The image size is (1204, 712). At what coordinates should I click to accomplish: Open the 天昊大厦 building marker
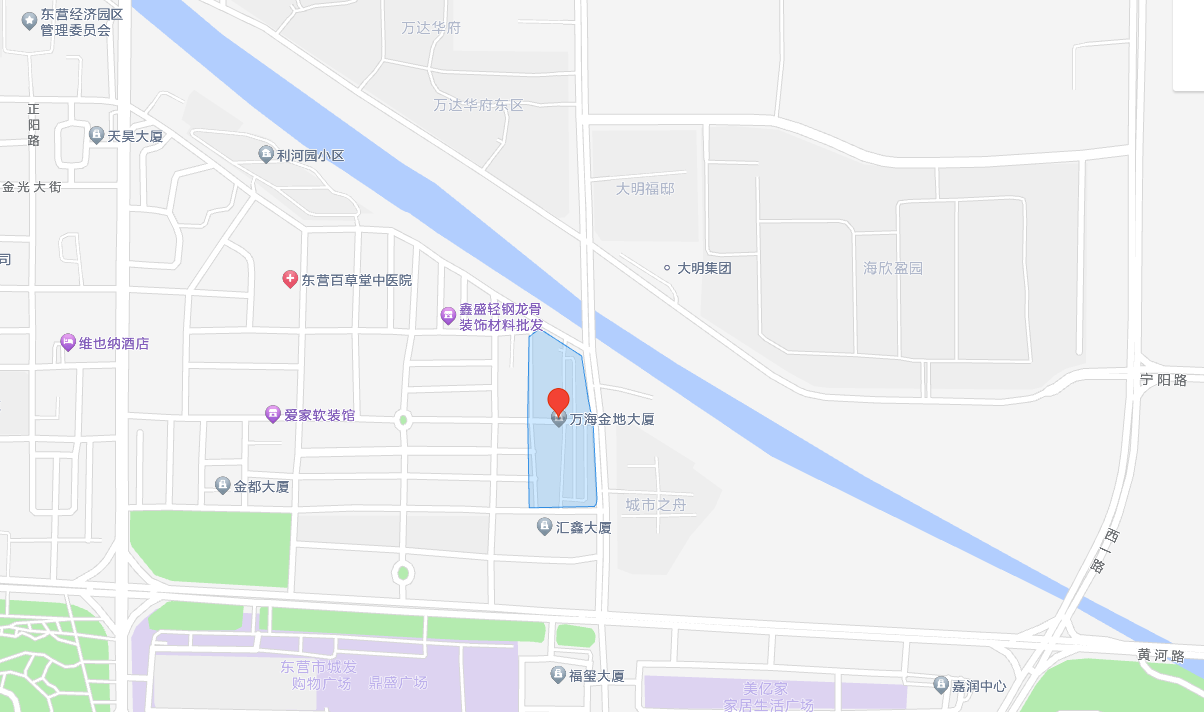[x=96, y=134]
